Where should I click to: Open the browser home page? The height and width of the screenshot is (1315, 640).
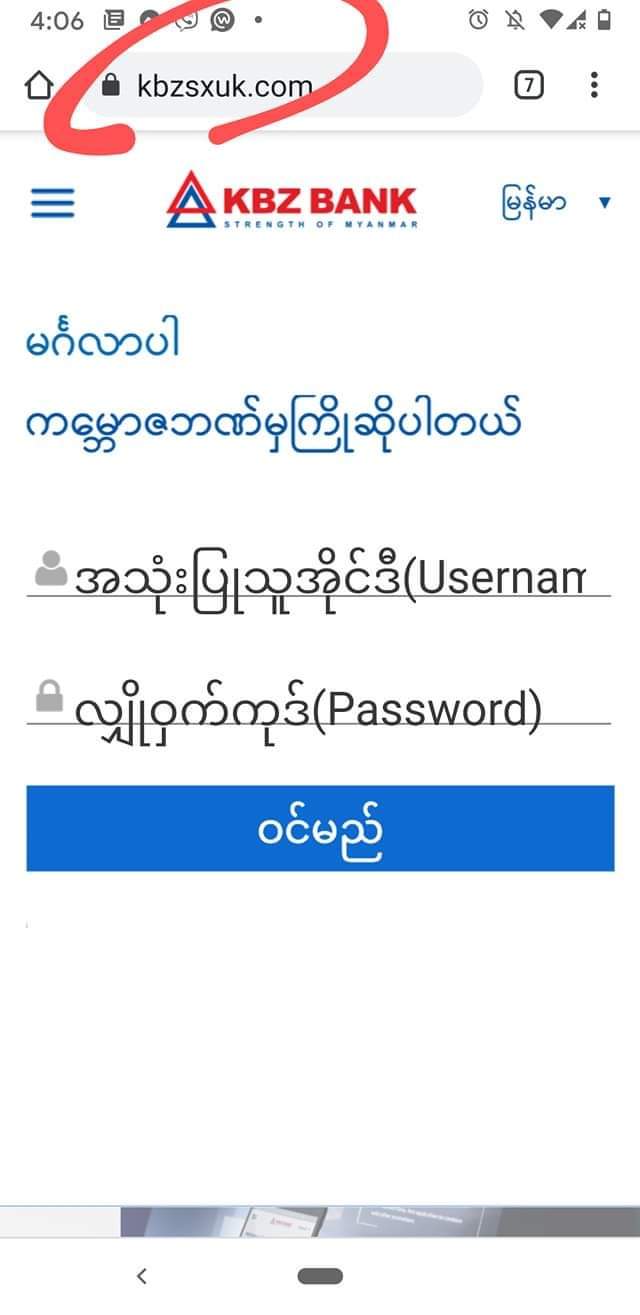[x=37, y=86]
